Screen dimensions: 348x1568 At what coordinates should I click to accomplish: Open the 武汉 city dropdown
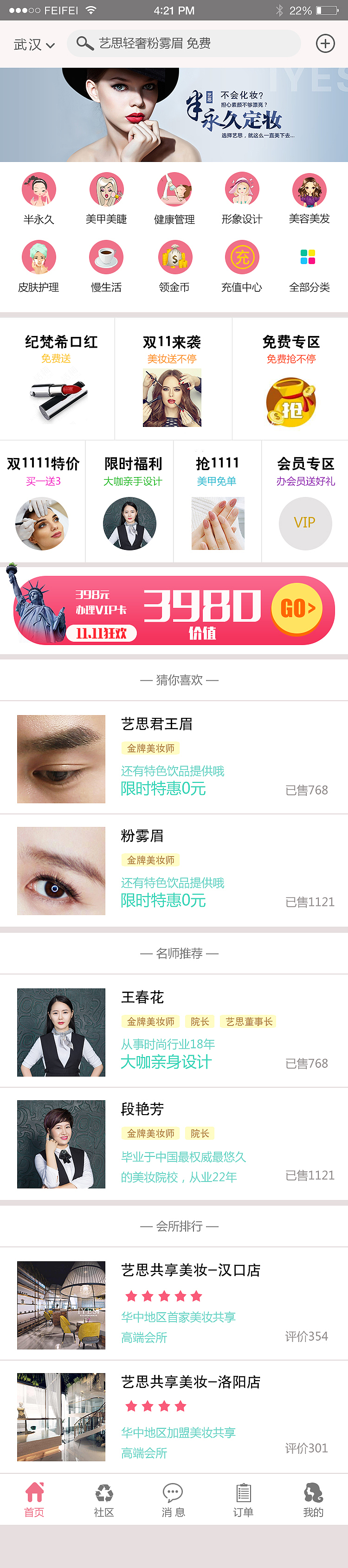click(x=34, y=45)
